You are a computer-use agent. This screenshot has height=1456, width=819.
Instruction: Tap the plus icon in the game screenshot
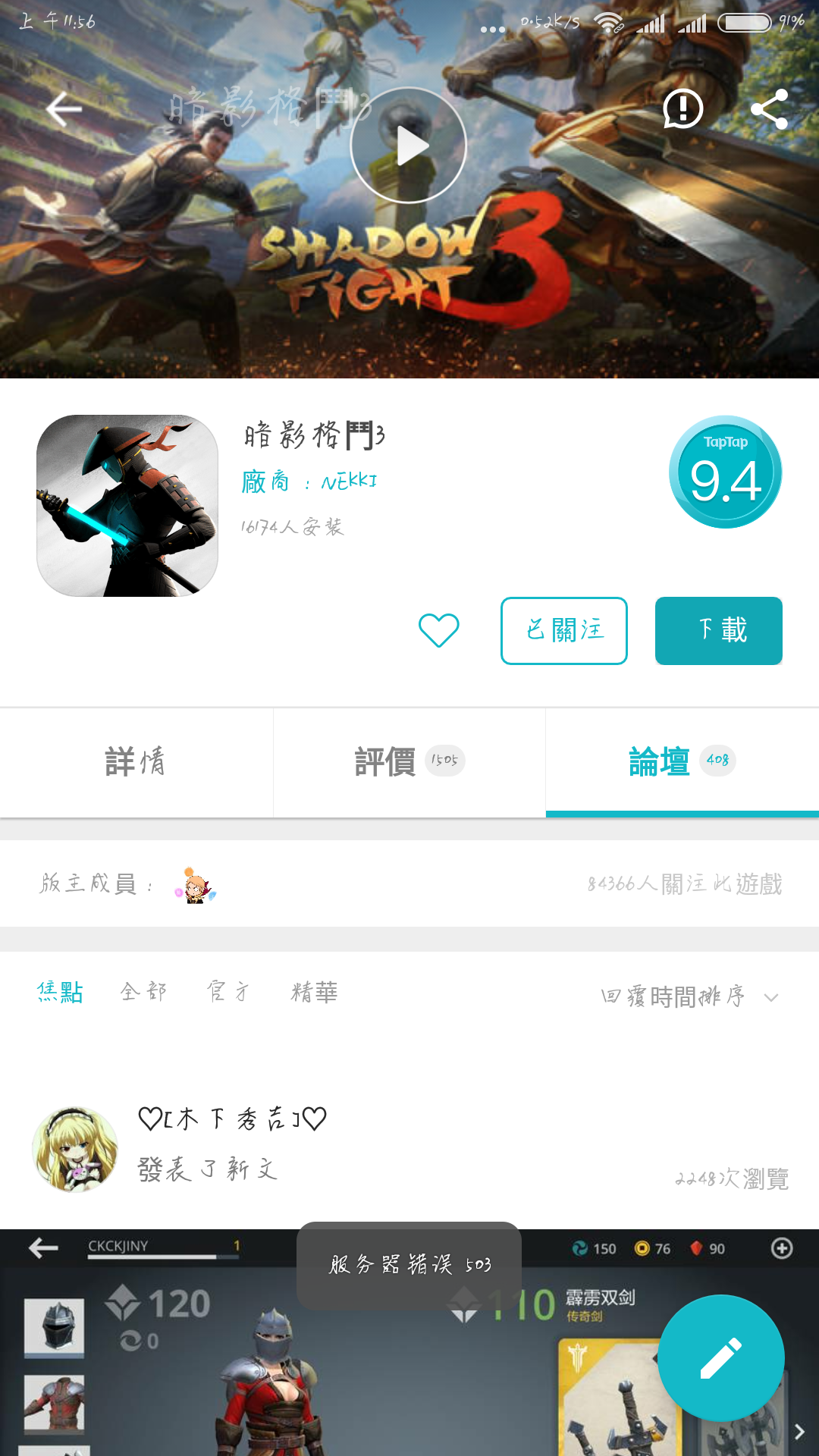click(781, 1247)
